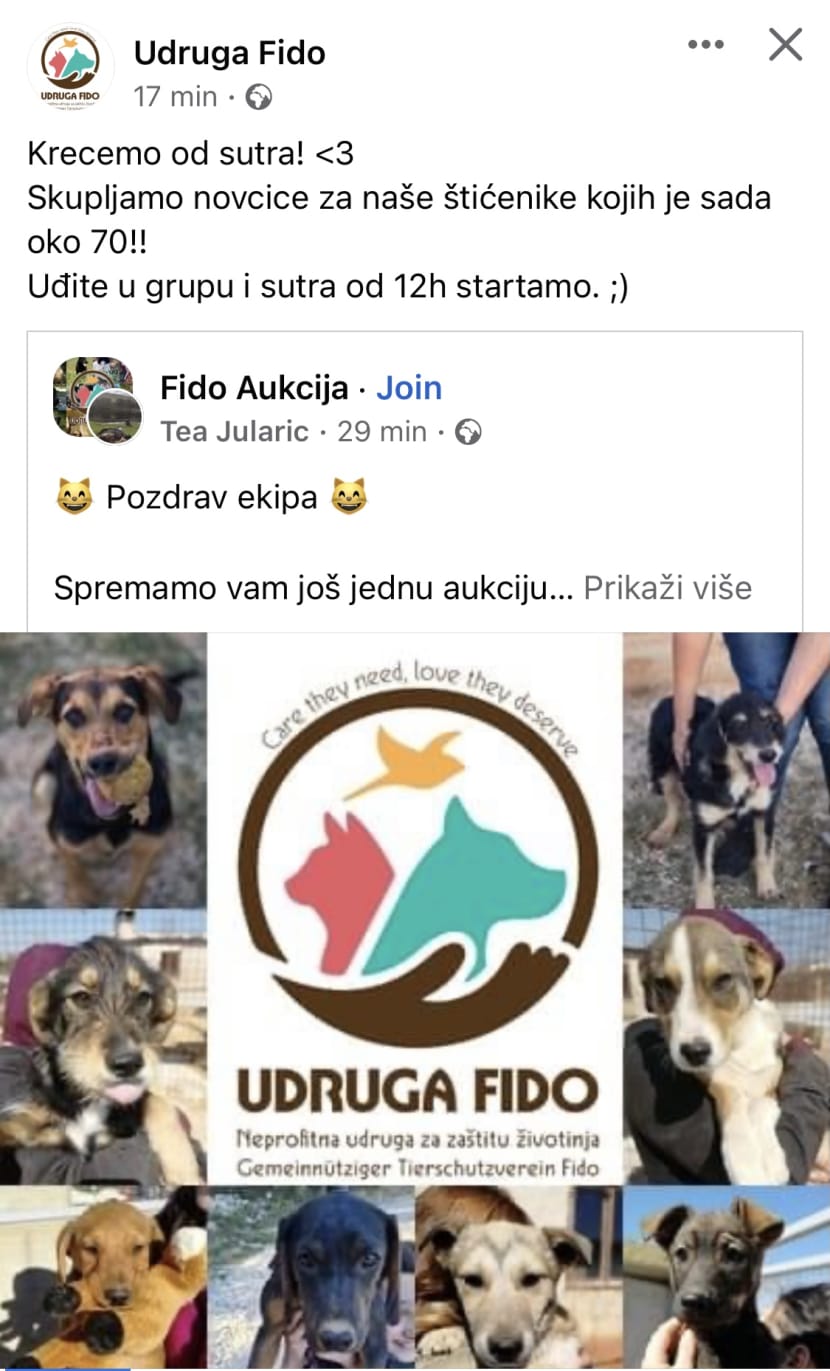View Tea Jularic's profile
This screenshot has height=1371, width=830.
pyautogui.click(x=234, y=432)
